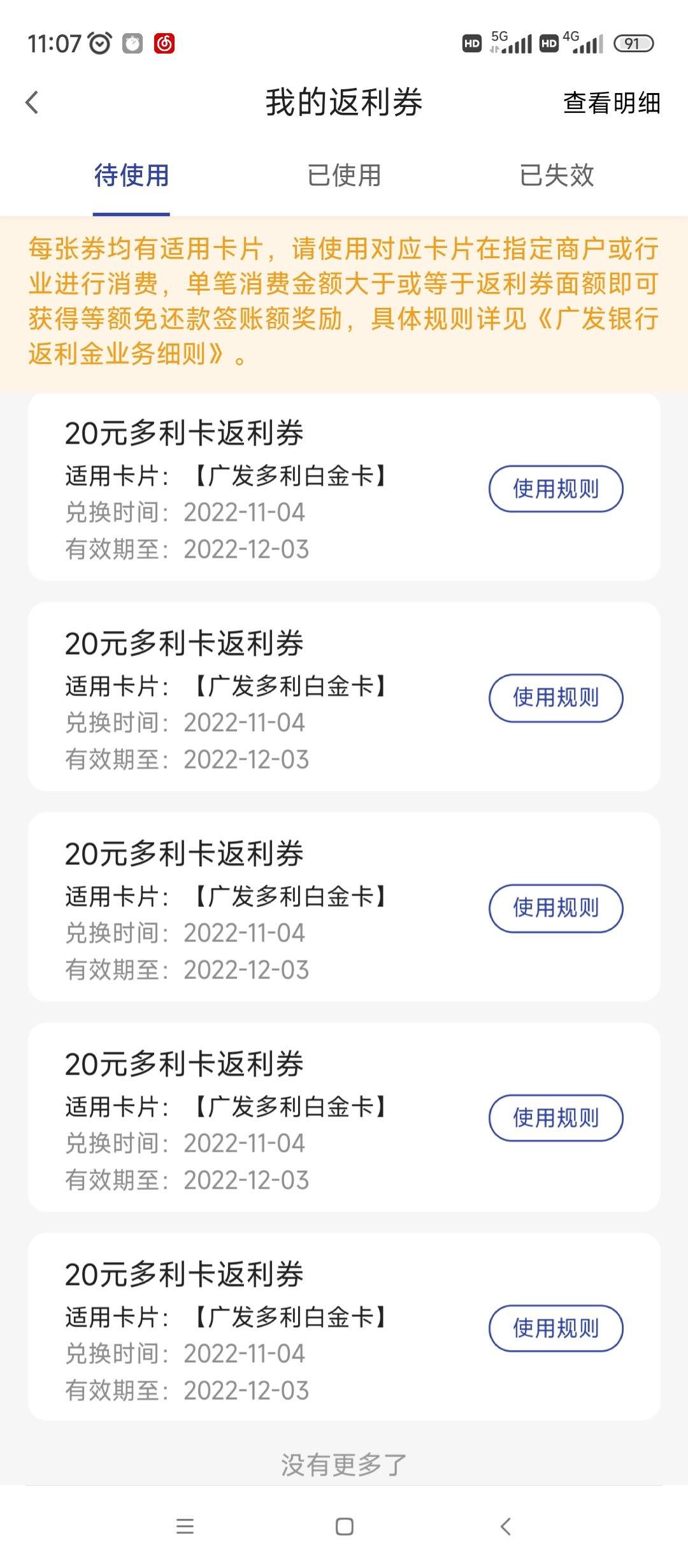
Task: Select the 待使用 tab
Action: click(131, 175)
